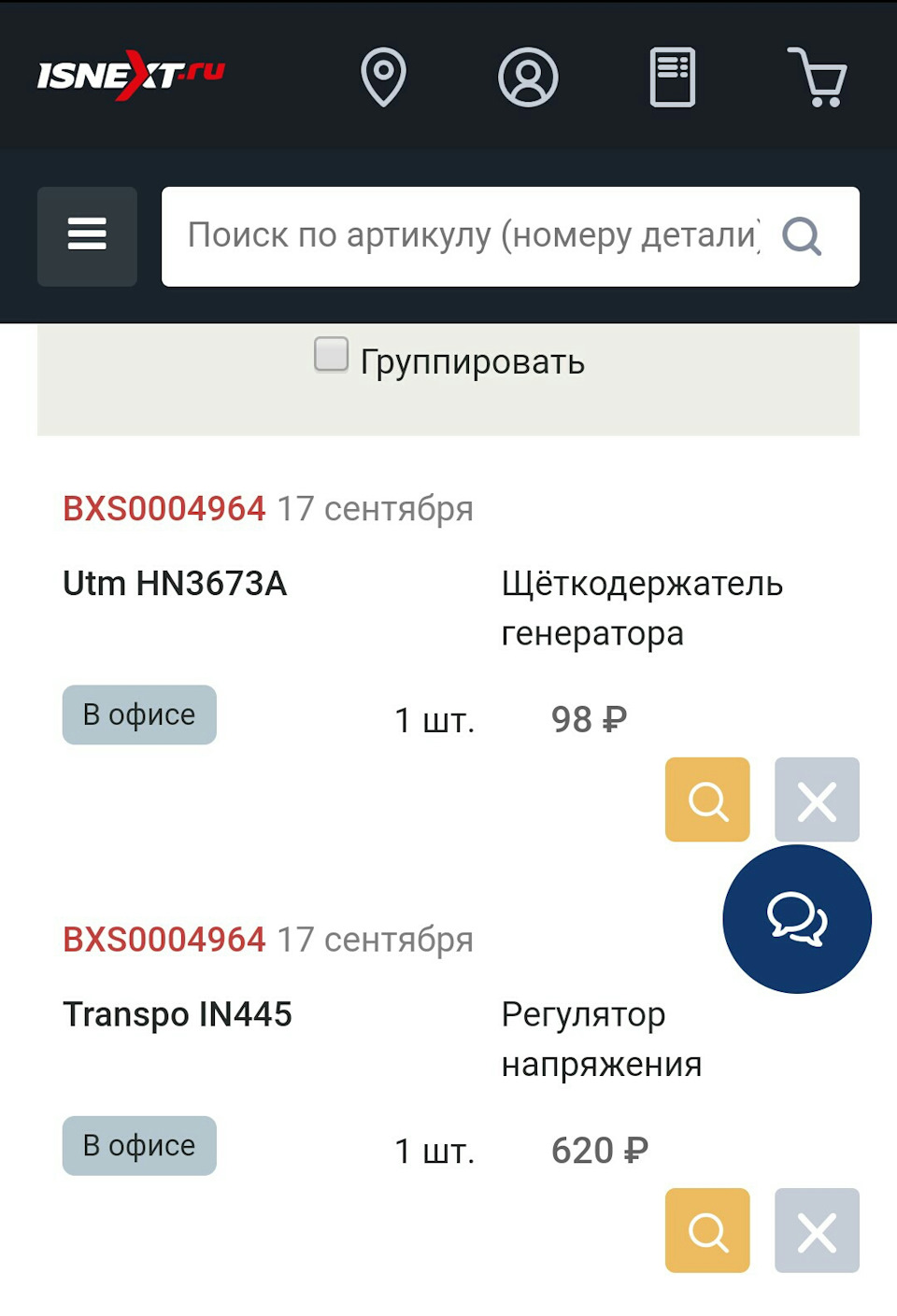Open order BXS0004964 for Регулятор напряжения

(164, 940)
